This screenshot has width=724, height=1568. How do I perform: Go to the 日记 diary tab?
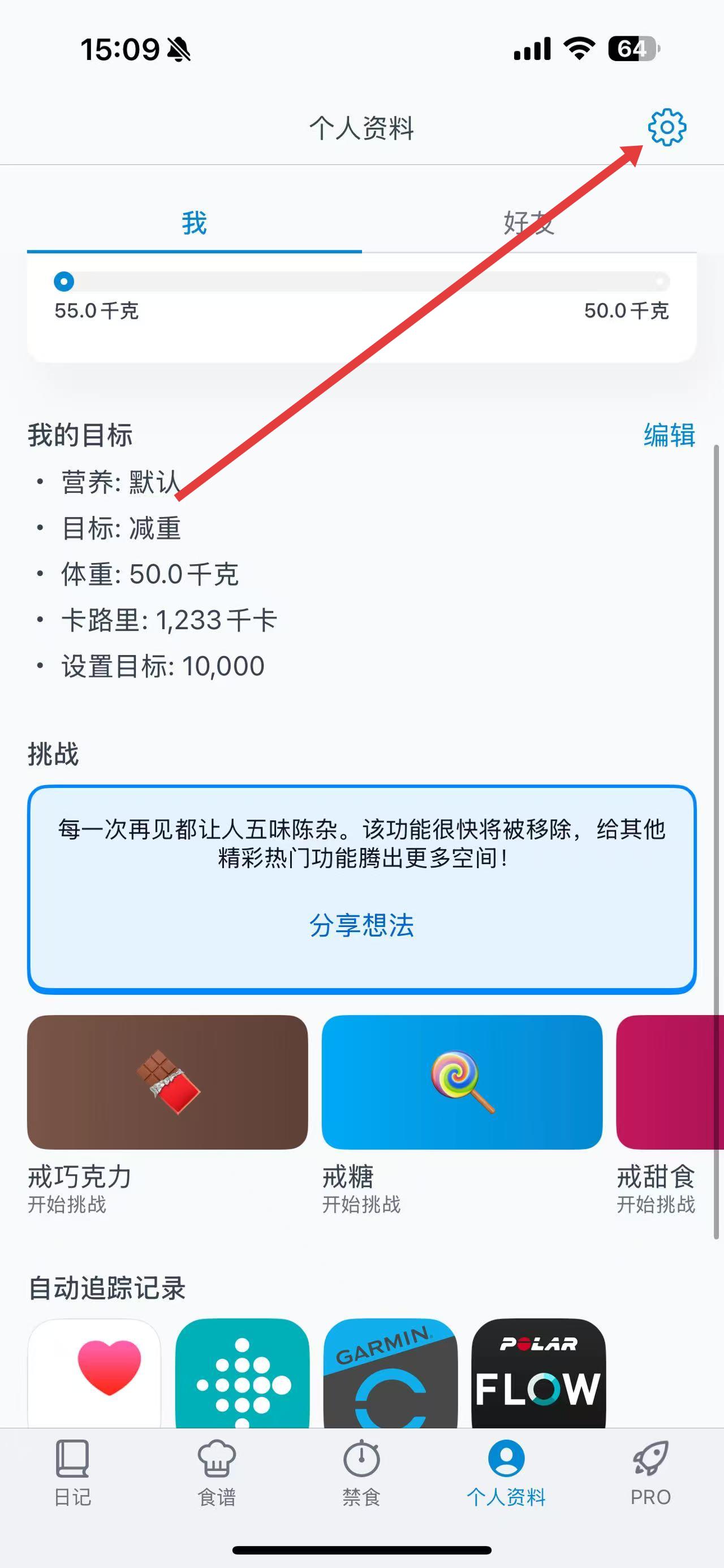72,1473
